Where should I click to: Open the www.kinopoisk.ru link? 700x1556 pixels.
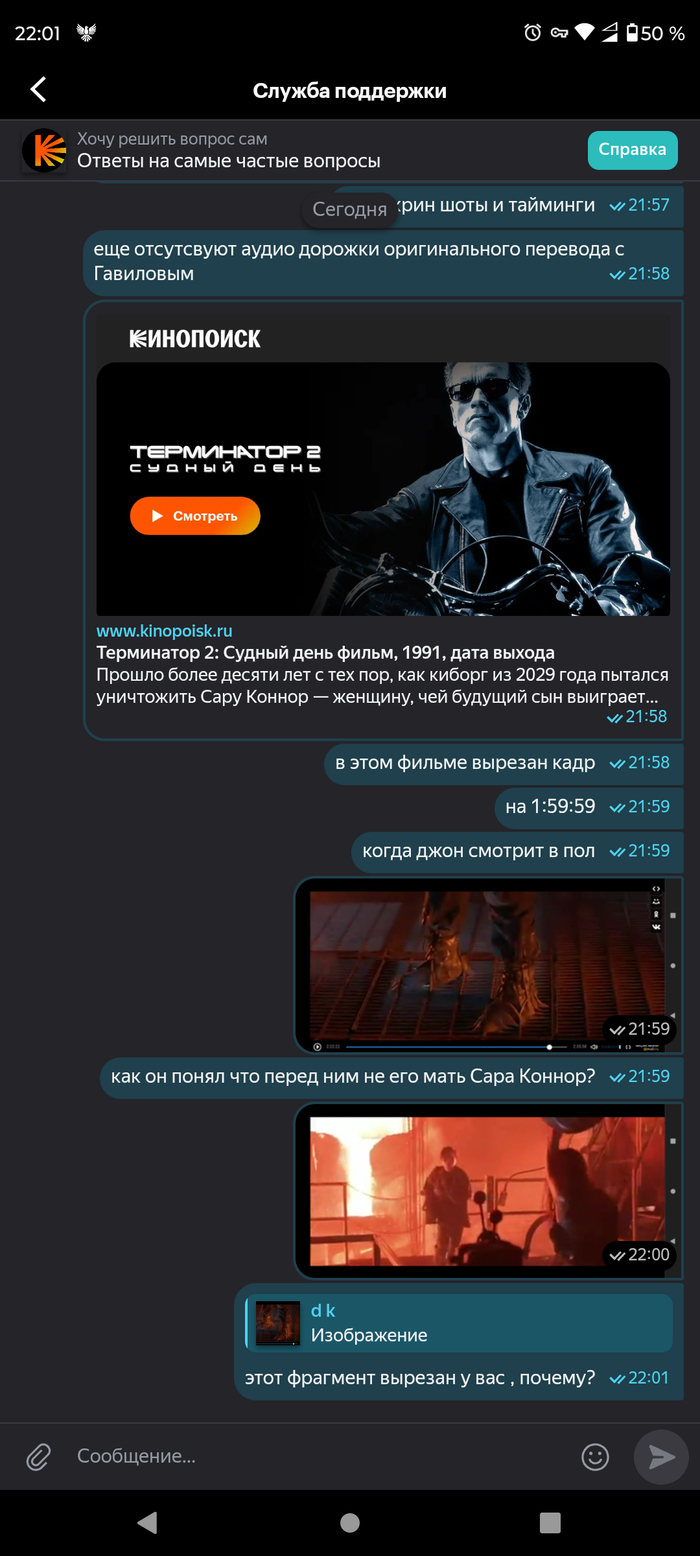pyautogui.click(x=164, y=631)
